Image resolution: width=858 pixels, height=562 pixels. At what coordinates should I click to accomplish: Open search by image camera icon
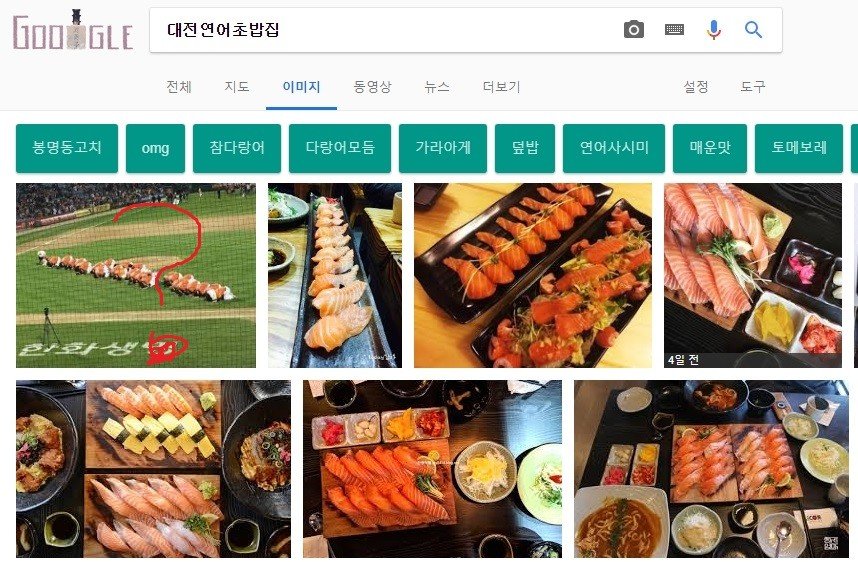[x=634, y=30]
